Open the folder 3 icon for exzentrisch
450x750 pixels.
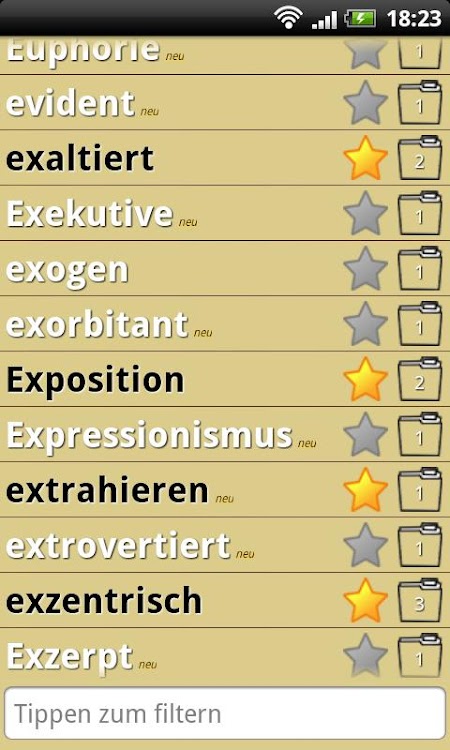(420, 600)
